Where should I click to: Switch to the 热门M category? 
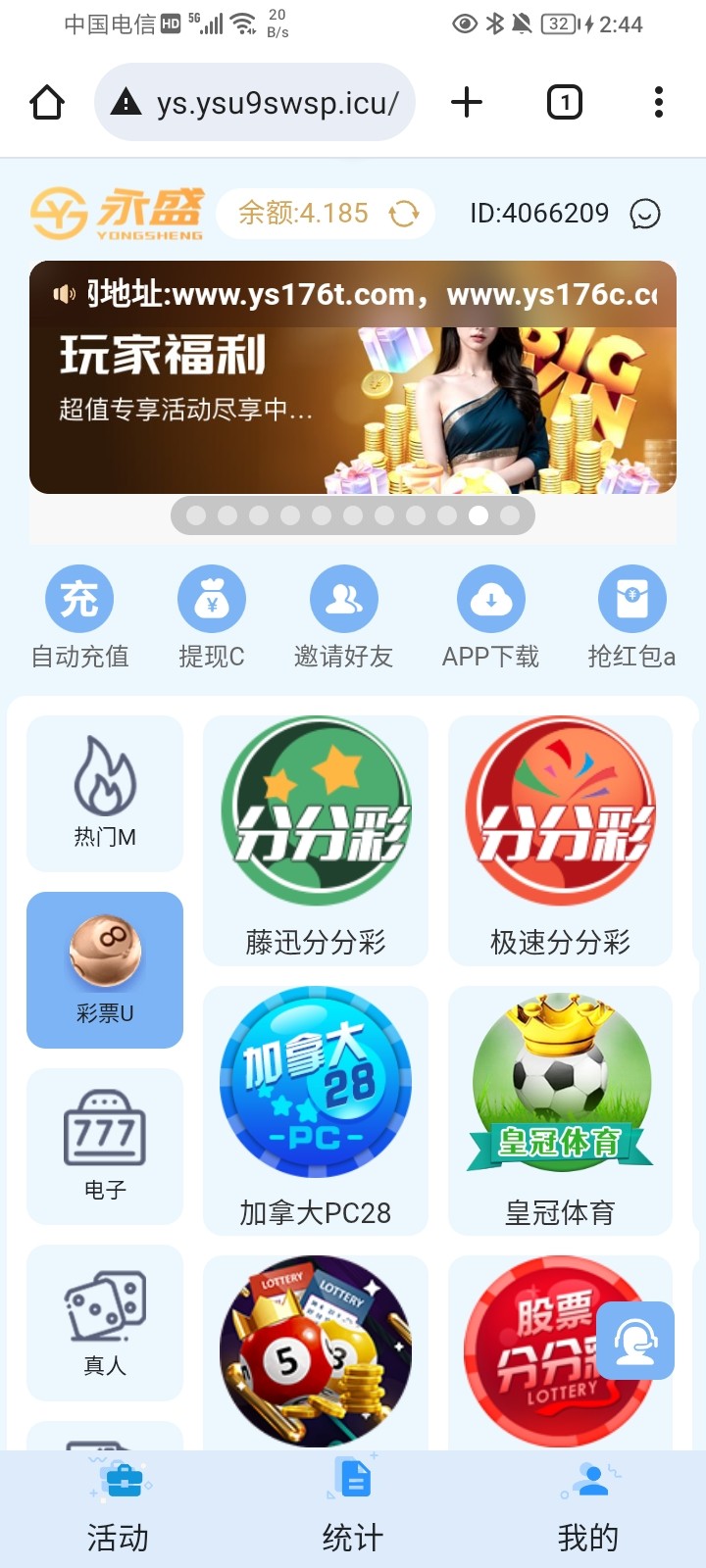[105, 794]
